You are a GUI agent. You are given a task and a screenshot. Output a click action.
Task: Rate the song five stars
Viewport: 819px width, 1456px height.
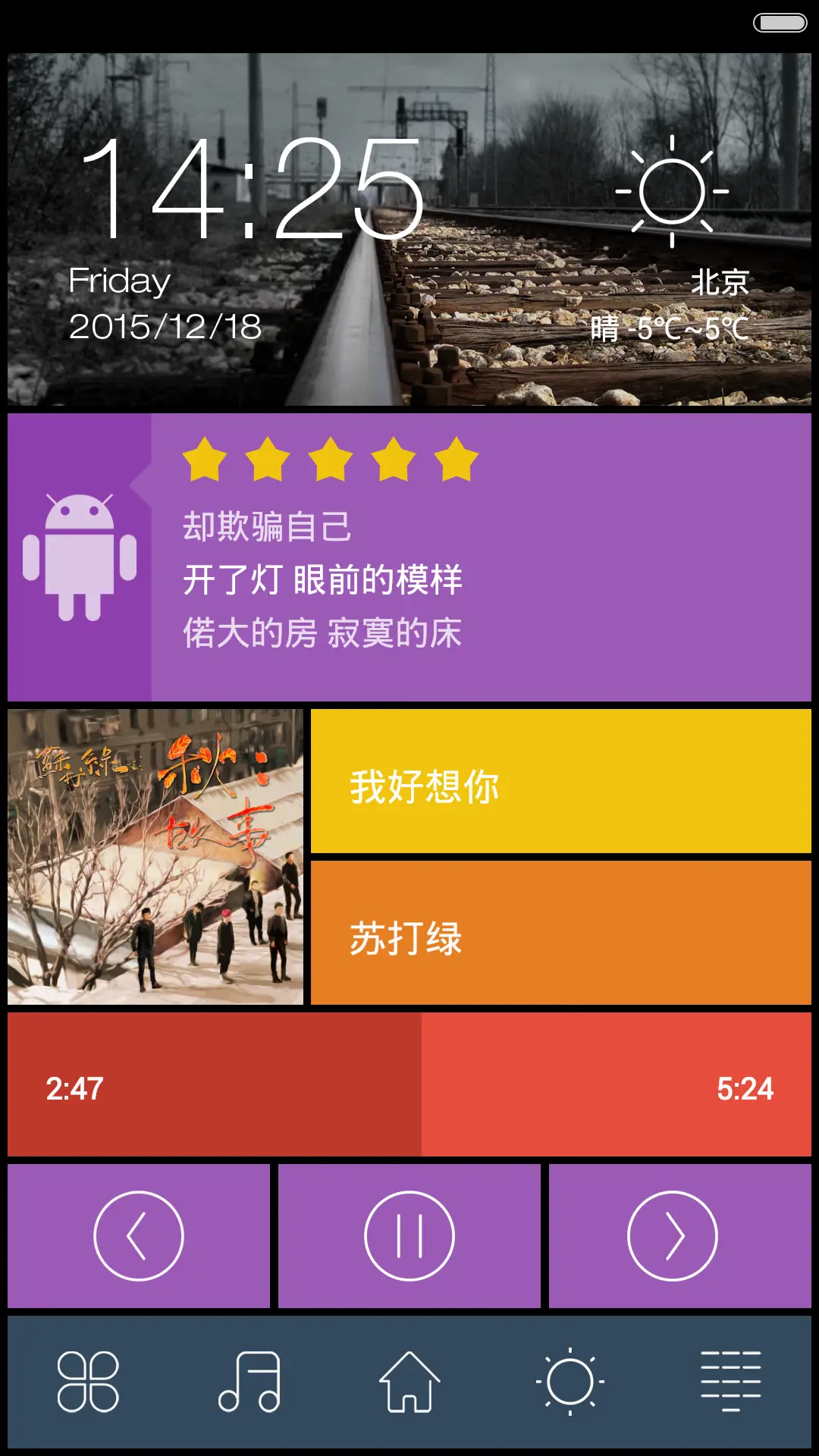pyautogui.click(x=457, y=460)
